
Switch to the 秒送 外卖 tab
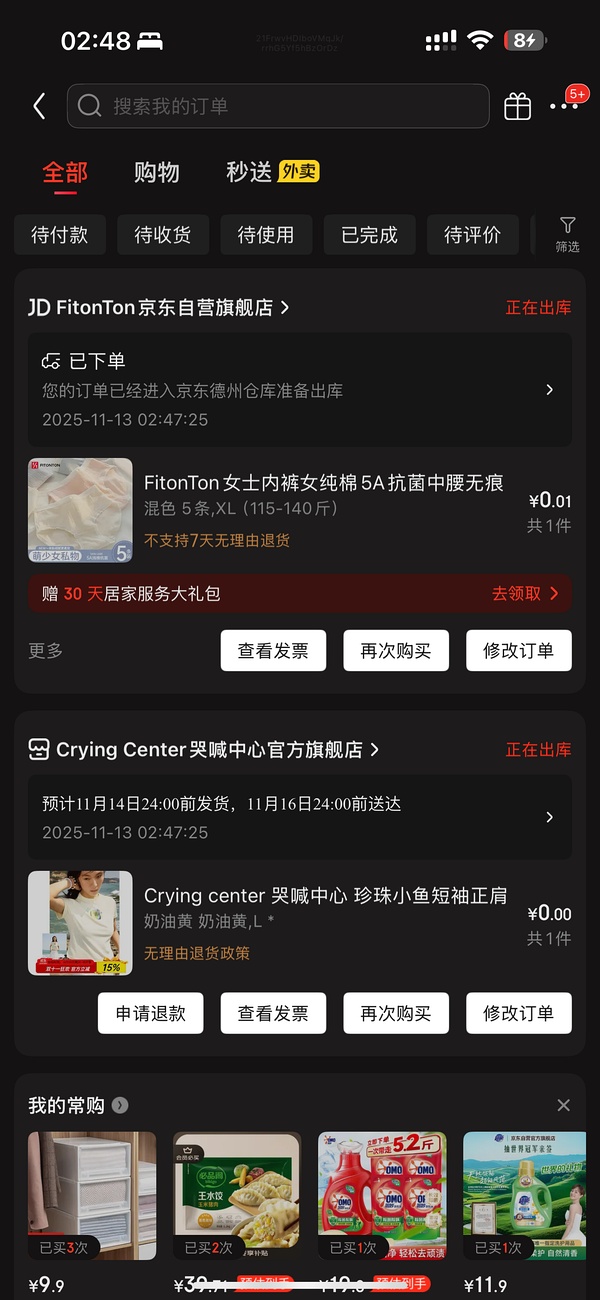click(272, 172)
